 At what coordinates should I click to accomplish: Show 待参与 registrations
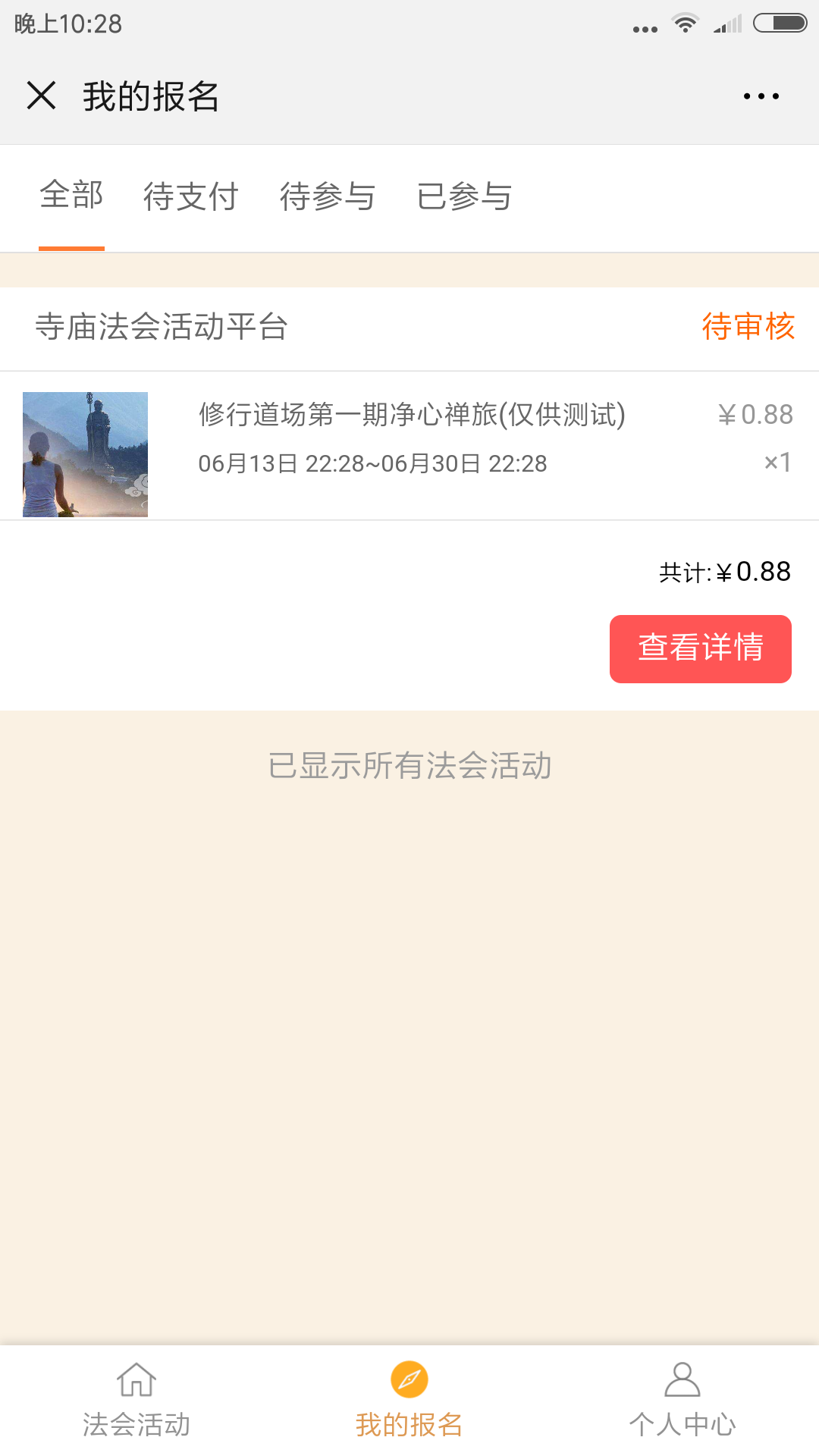[328, 196]
